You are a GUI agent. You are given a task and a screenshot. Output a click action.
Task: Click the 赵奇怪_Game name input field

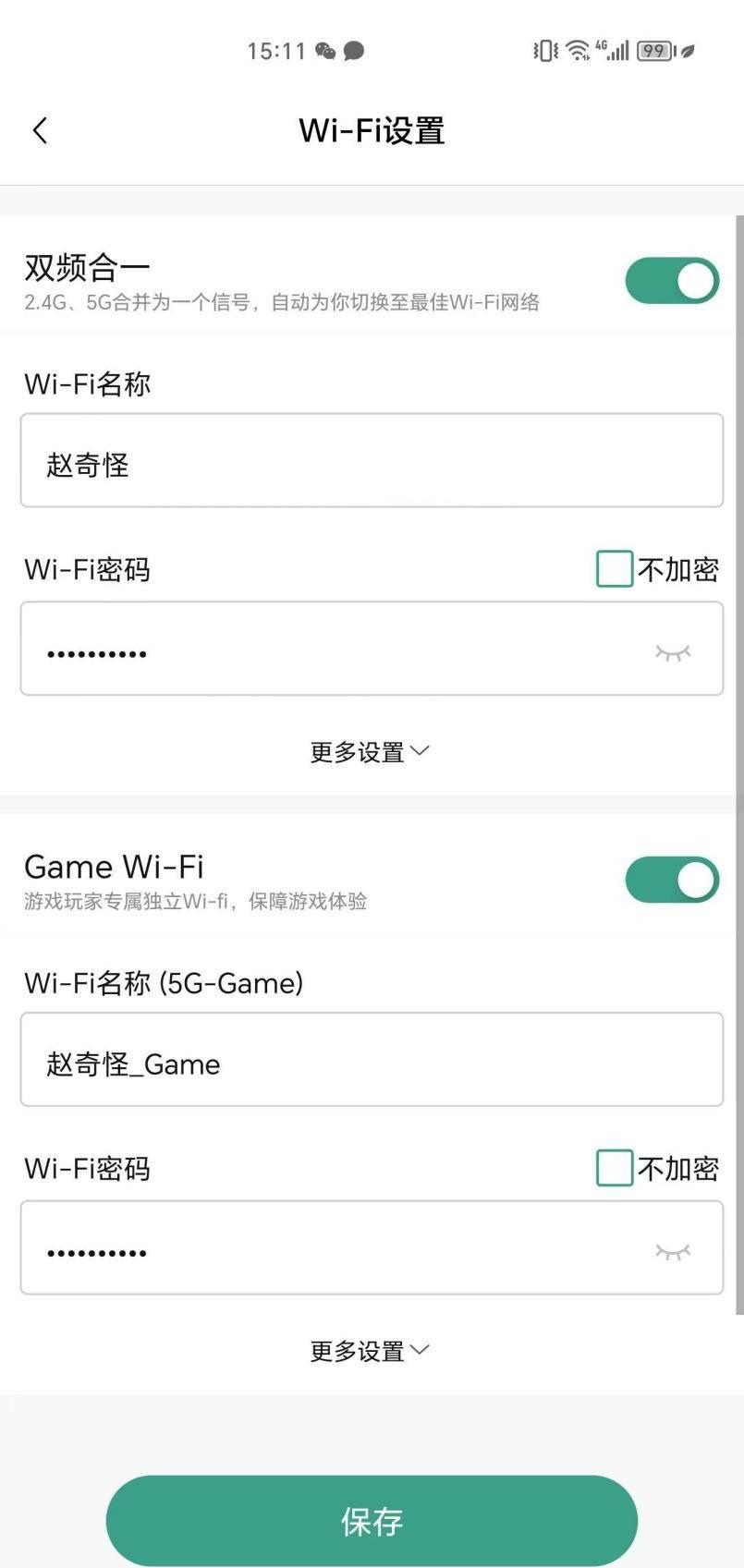[370, 1059]
